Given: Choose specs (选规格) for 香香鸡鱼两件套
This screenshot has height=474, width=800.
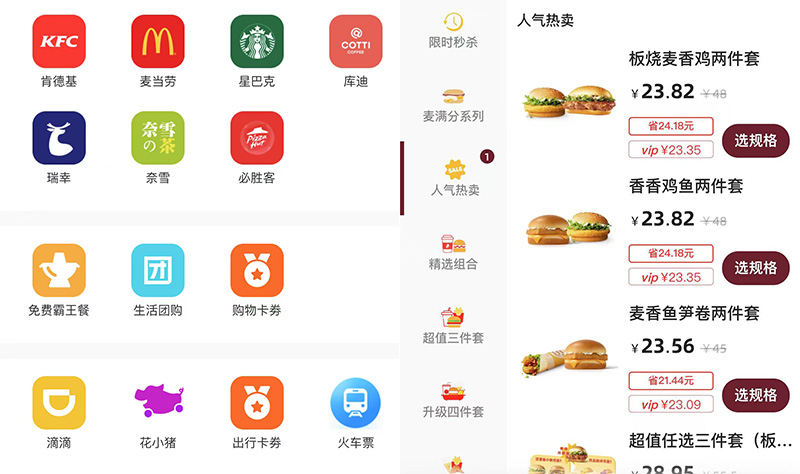Looking at the screenshot, I should [x=755, y=268].
